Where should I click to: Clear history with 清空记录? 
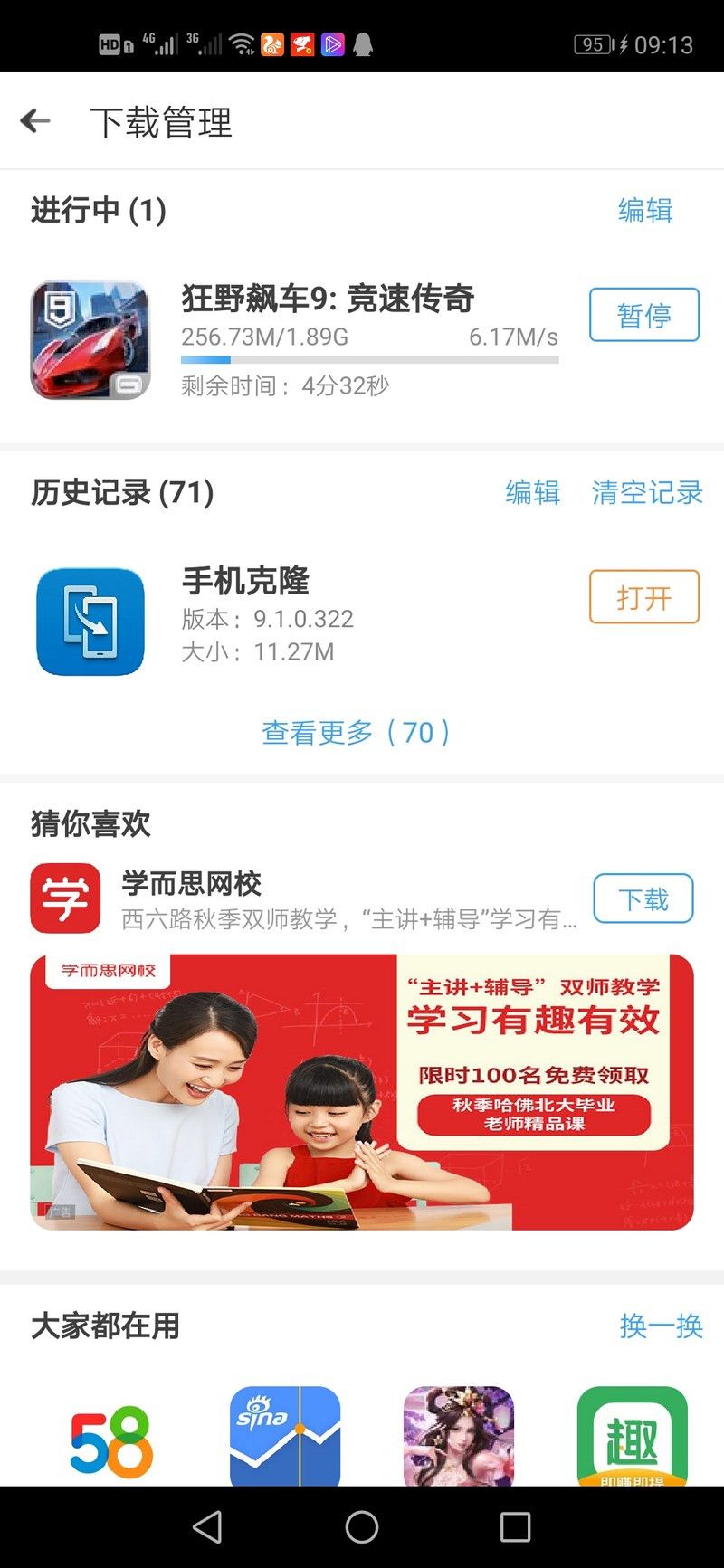coord(646,492)
